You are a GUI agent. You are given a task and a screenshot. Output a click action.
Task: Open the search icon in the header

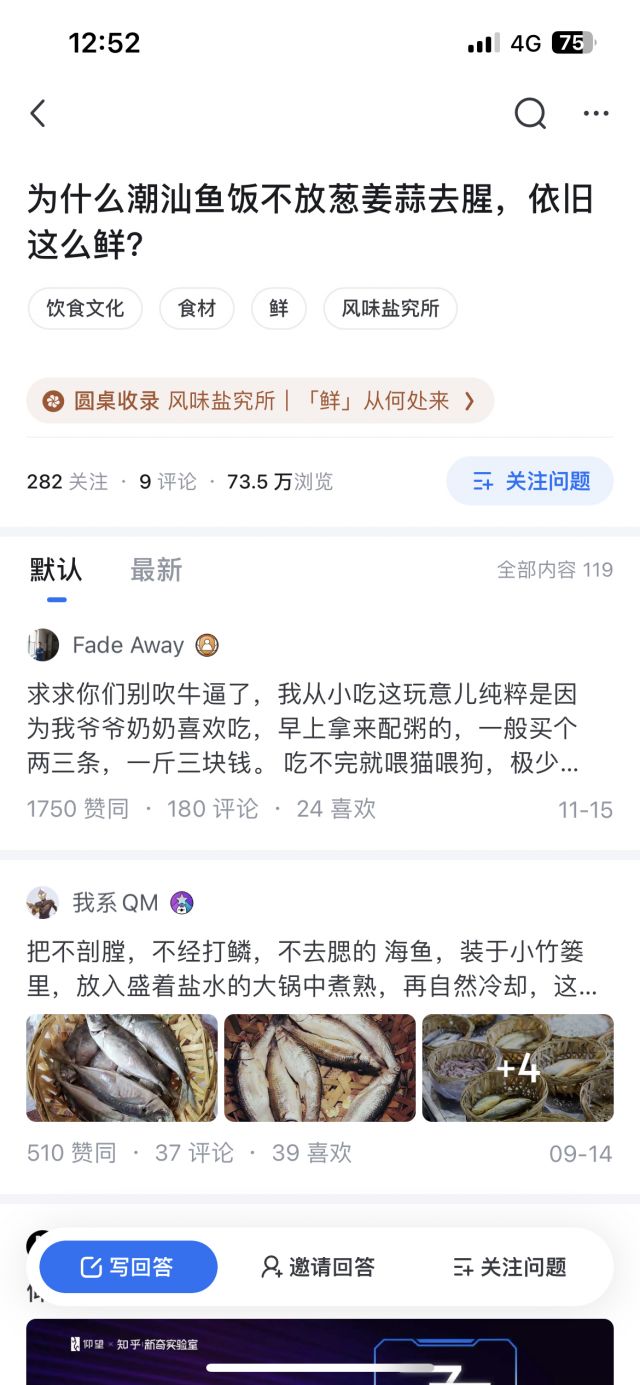point(530,114)
